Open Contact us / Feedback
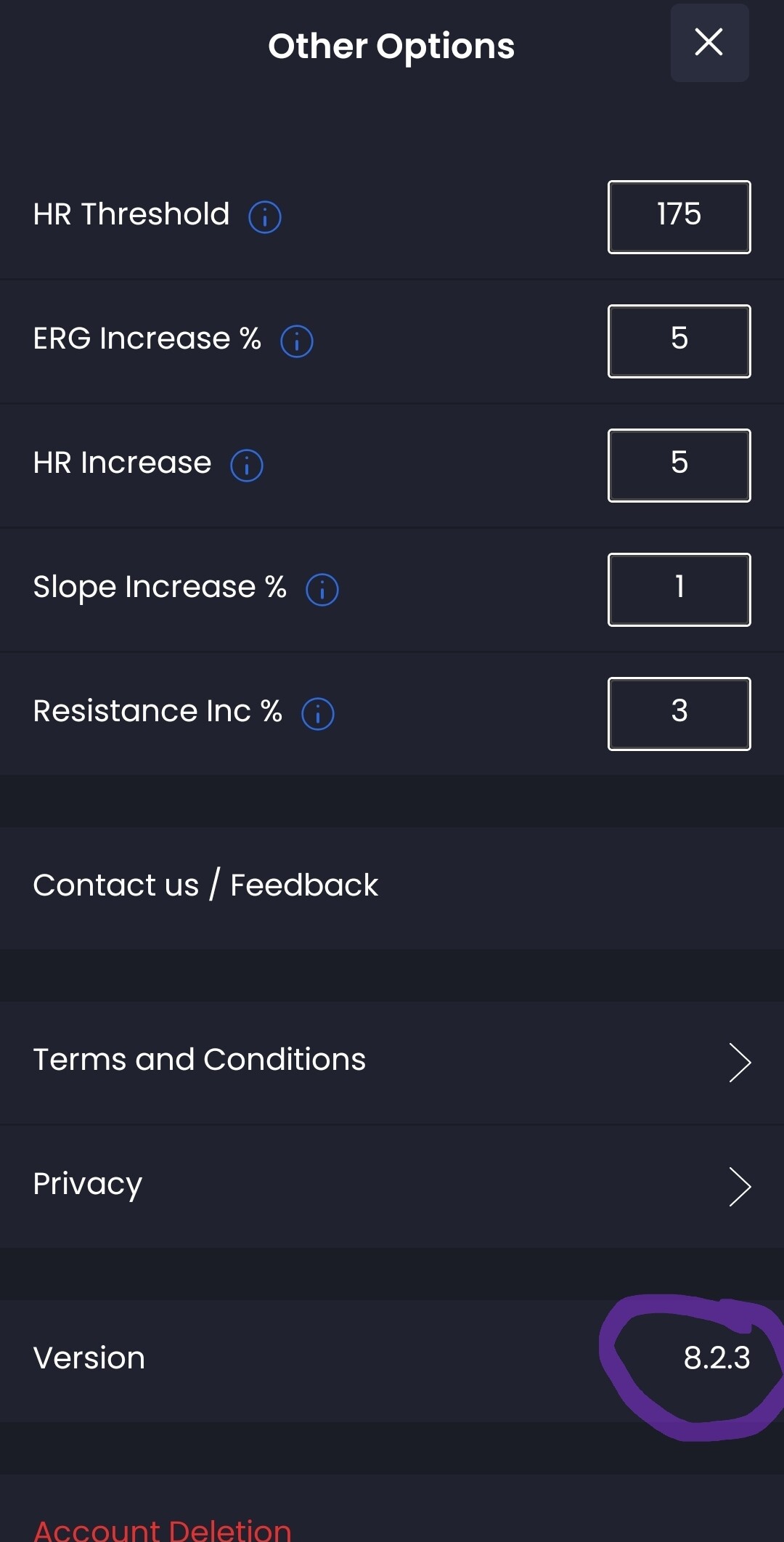 206,885
